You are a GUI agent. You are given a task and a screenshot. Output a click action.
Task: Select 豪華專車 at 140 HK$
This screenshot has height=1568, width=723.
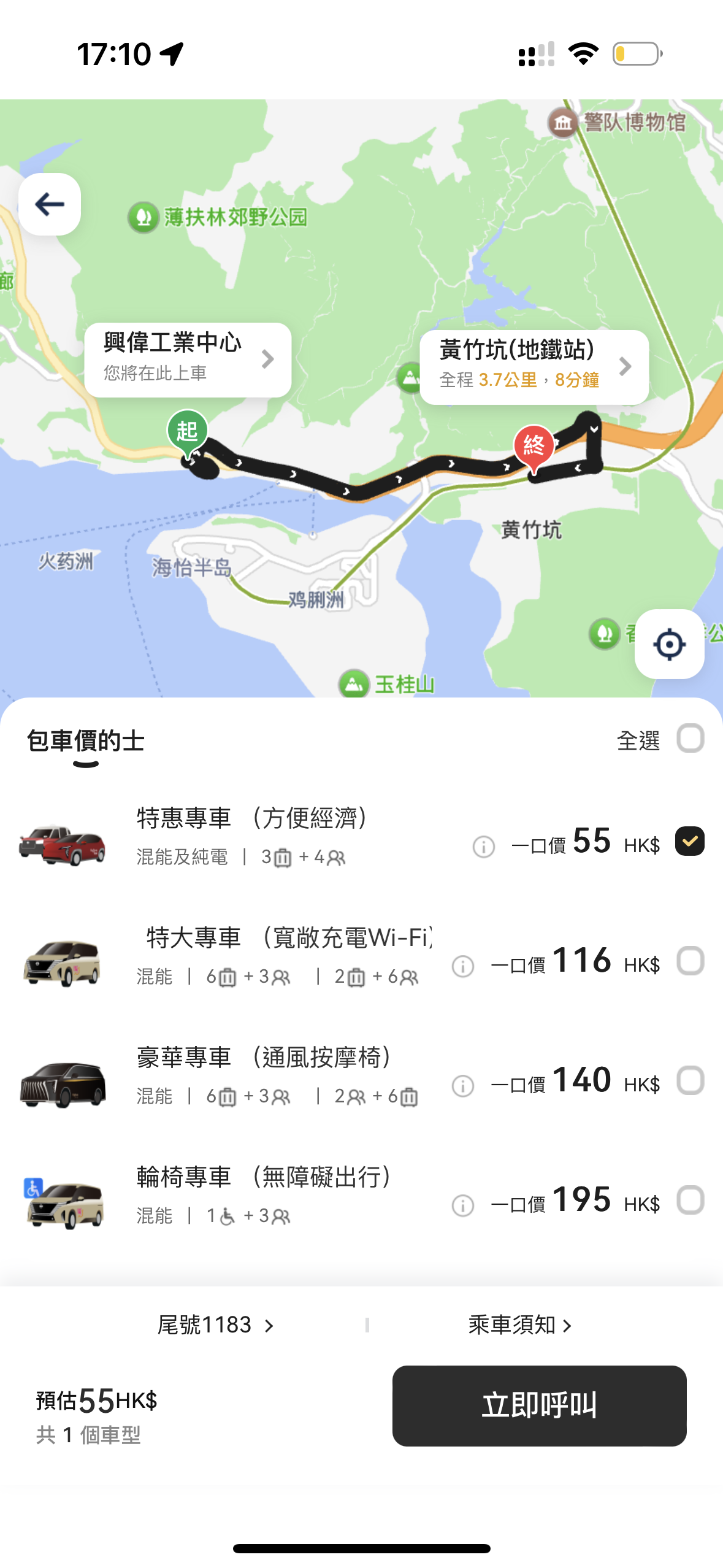[x=690, y=1080]
